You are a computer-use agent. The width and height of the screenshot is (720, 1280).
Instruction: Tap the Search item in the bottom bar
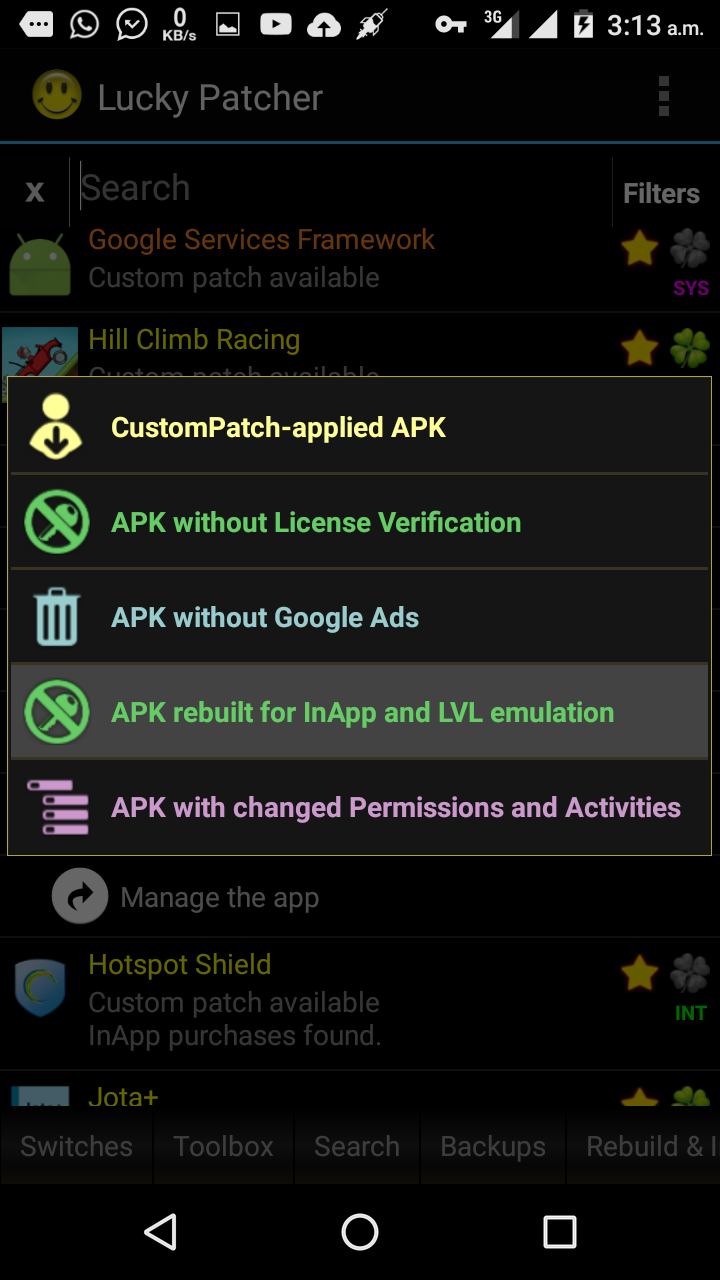357,1146
